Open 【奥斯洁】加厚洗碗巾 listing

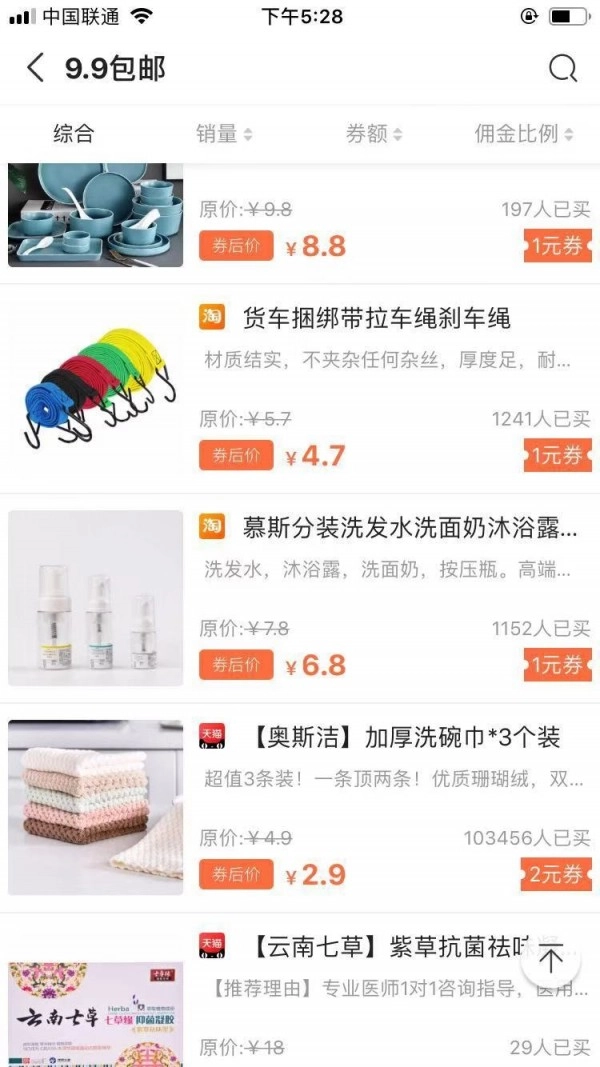[x=405, y=738]
